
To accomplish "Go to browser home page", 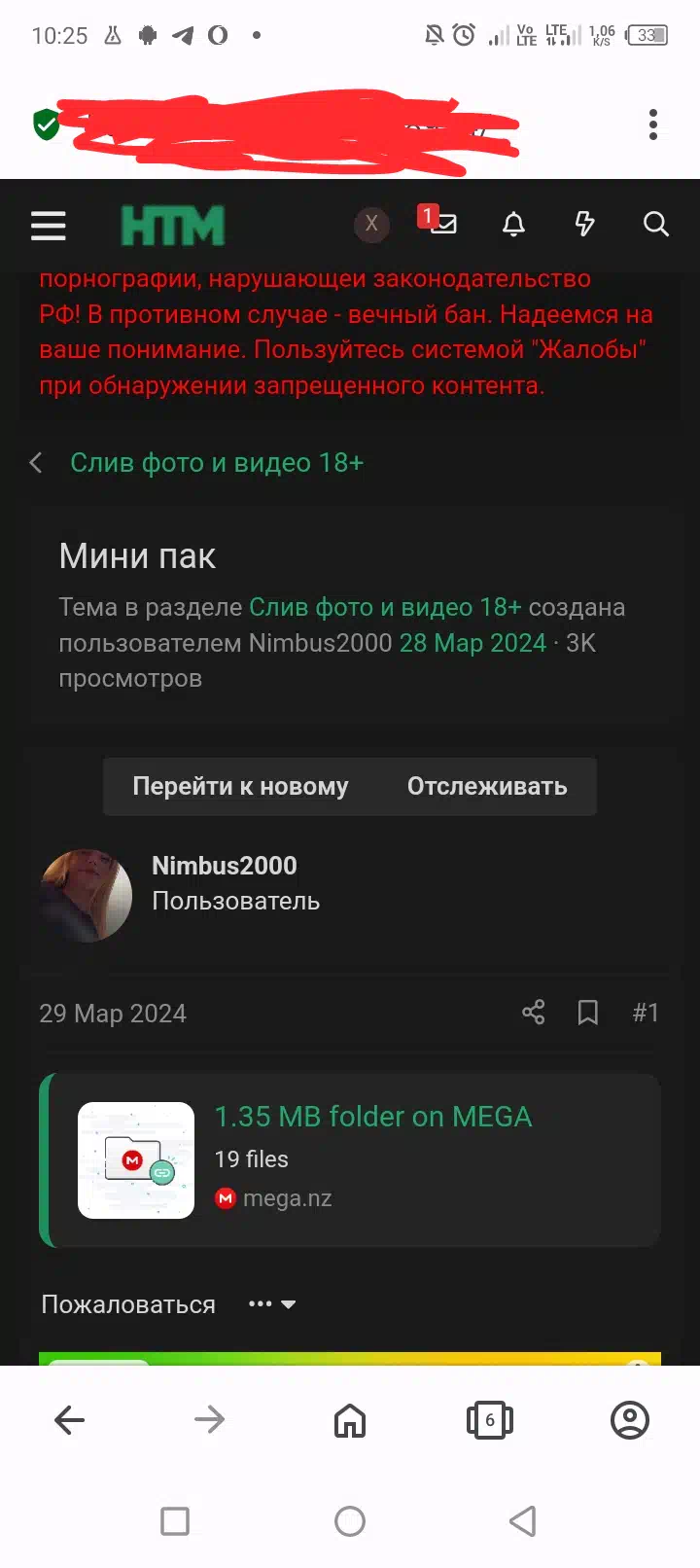I will pyautogui.click(x=350, y=1420).
